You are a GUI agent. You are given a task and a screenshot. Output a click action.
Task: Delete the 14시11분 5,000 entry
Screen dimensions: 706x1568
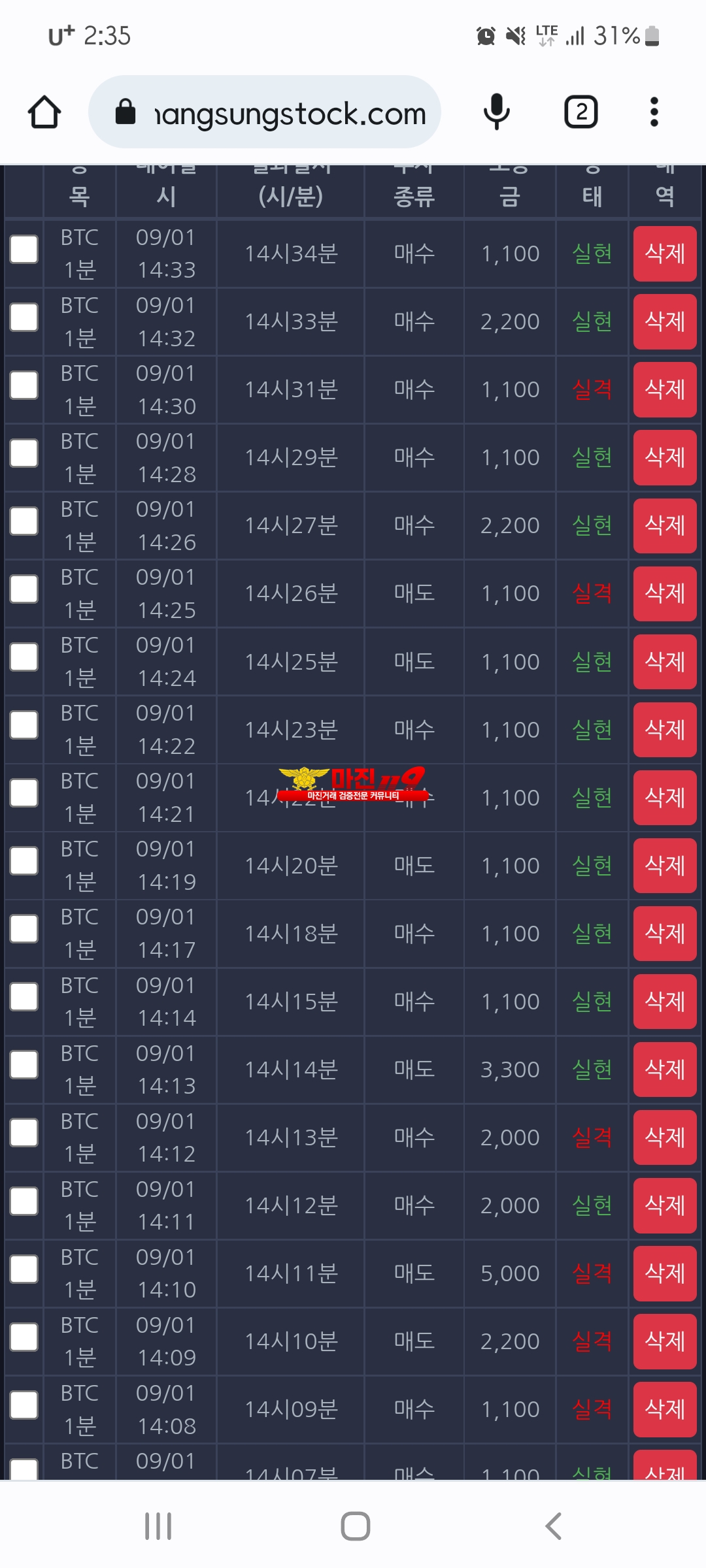point(665,1273)
